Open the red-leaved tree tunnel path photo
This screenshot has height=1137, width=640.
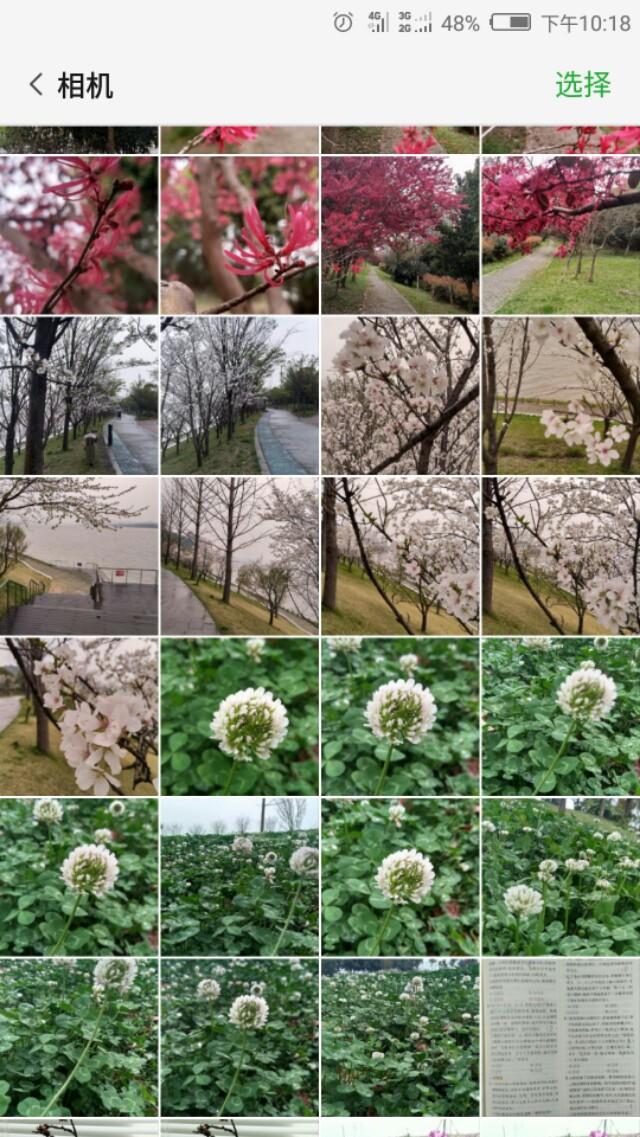click(x=400, y=235)
